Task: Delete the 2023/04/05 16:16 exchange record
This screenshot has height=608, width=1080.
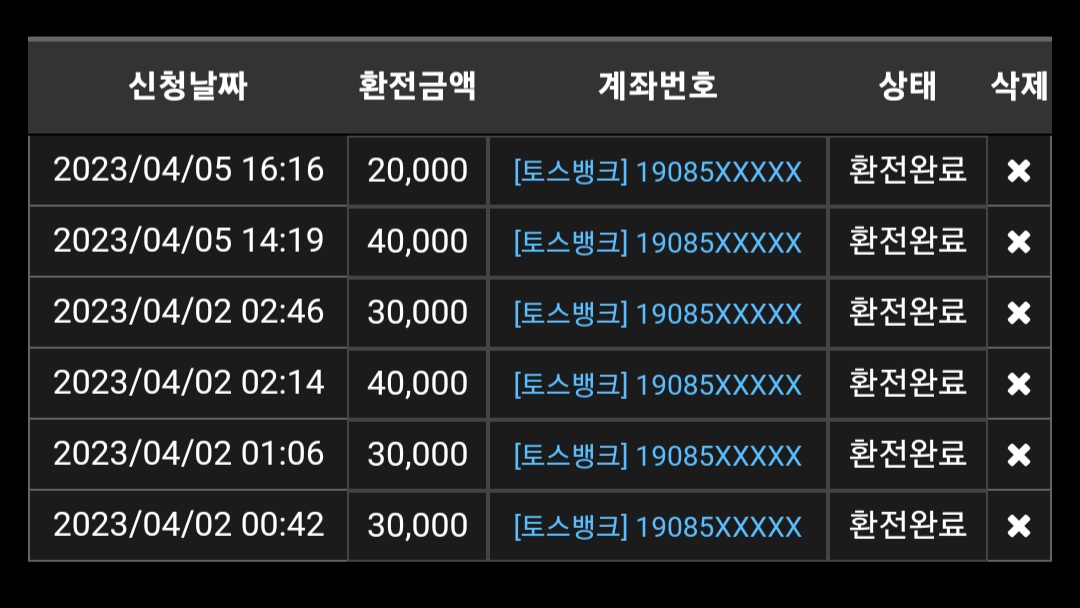Action: click(x=1018, y=171)
